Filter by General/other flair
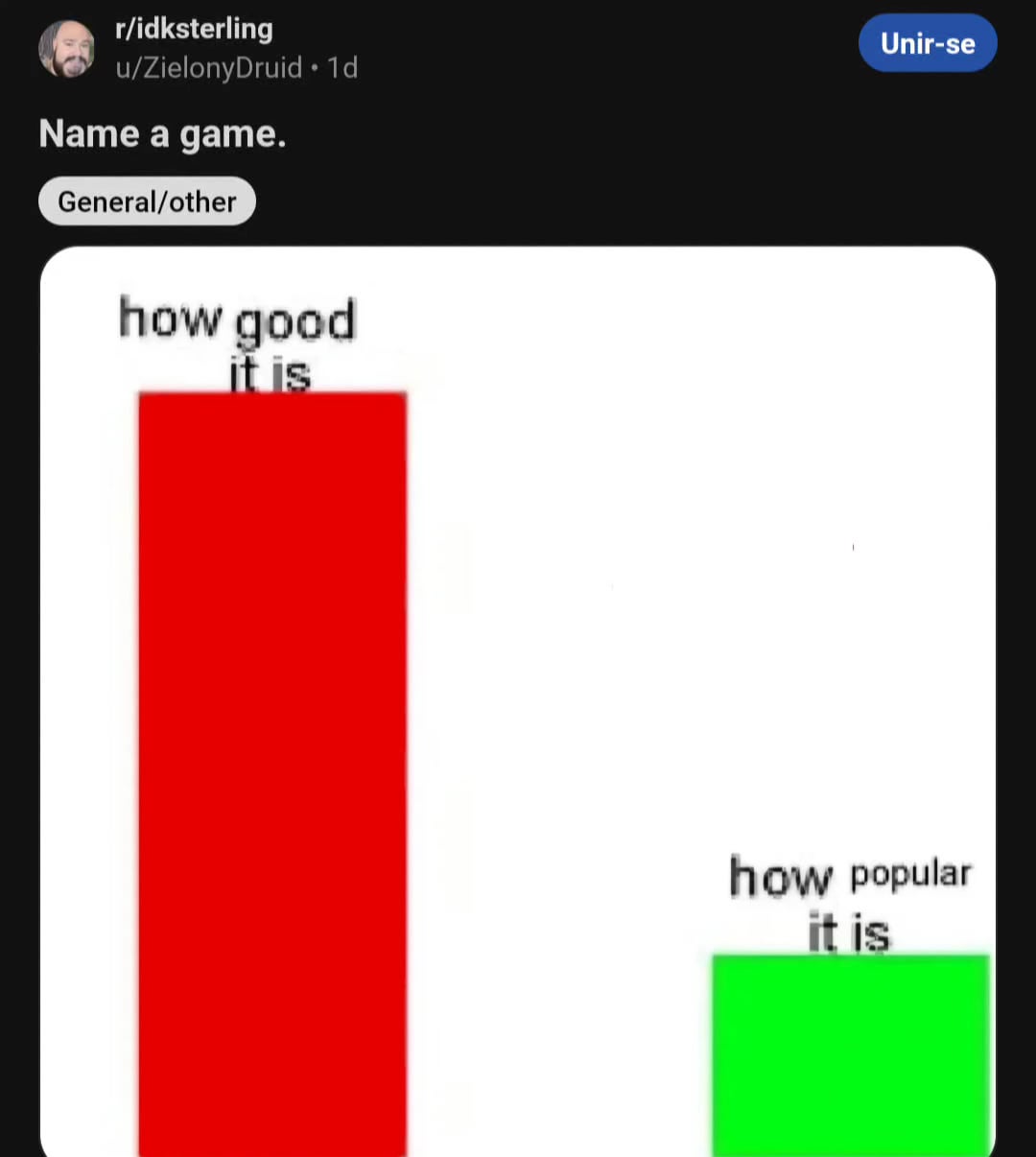 point(147,201)
